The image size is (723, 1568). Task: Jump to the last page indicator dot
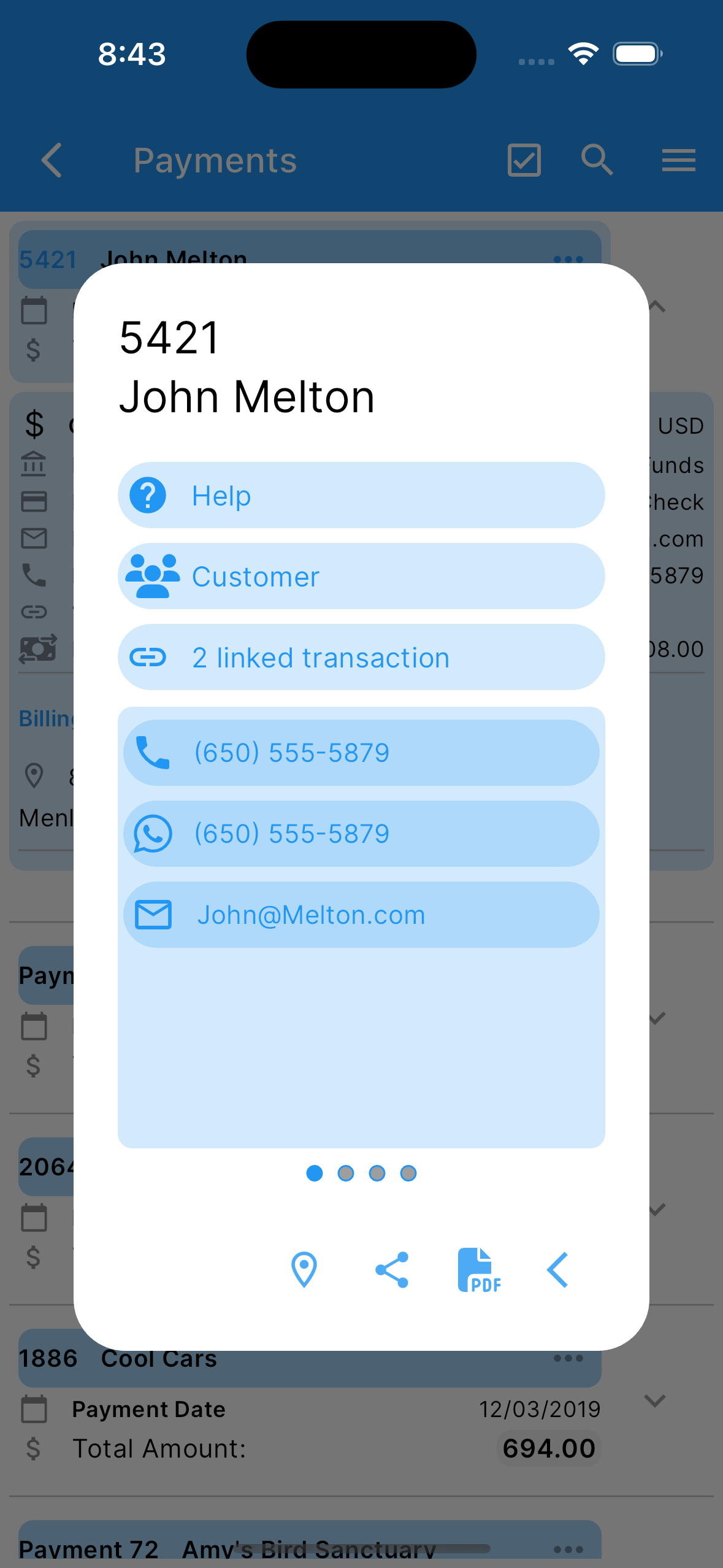point(408,1173)
